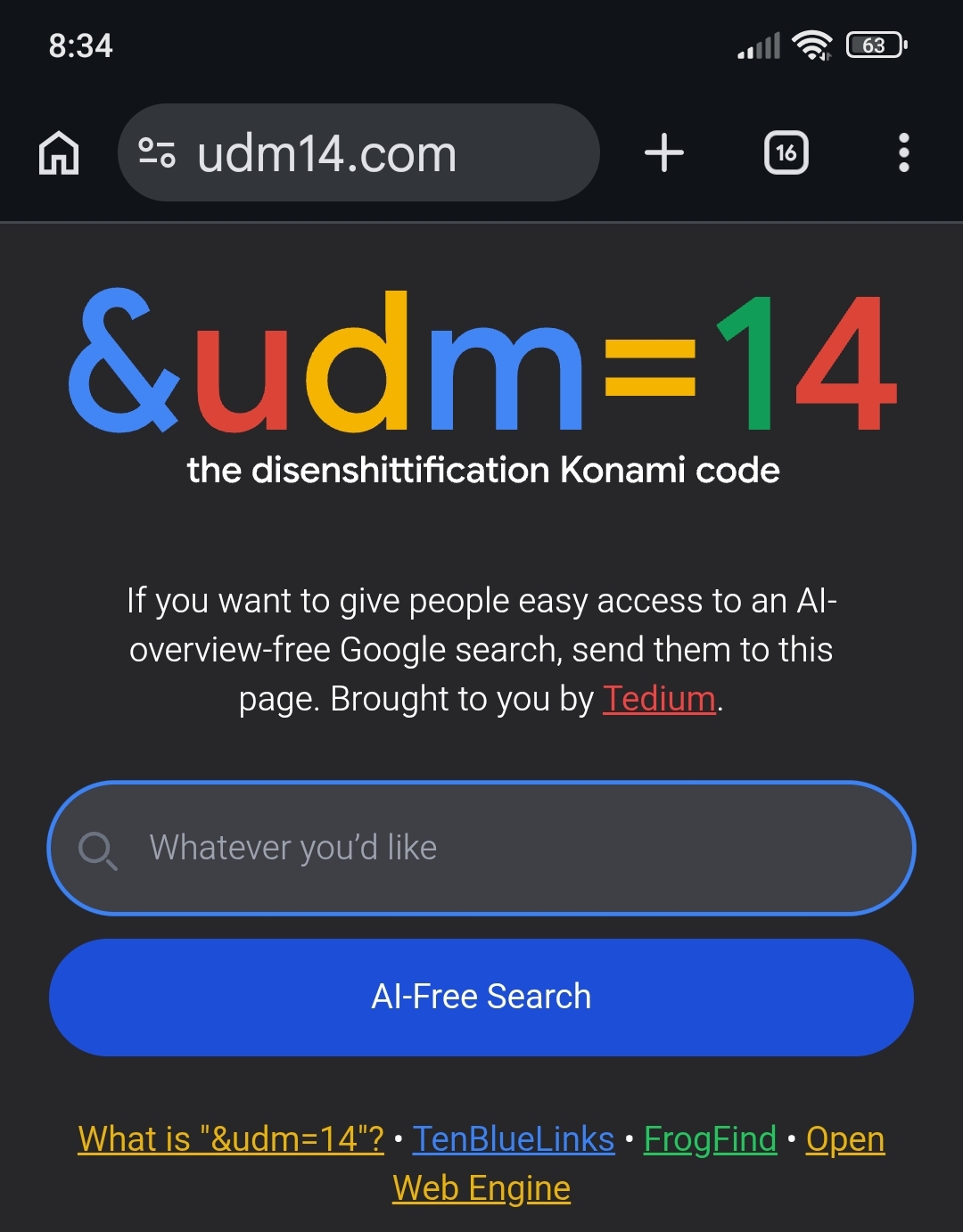Screen dimensions: 963x1232
Task: Go to the browser home page
Action: [59, 153]
